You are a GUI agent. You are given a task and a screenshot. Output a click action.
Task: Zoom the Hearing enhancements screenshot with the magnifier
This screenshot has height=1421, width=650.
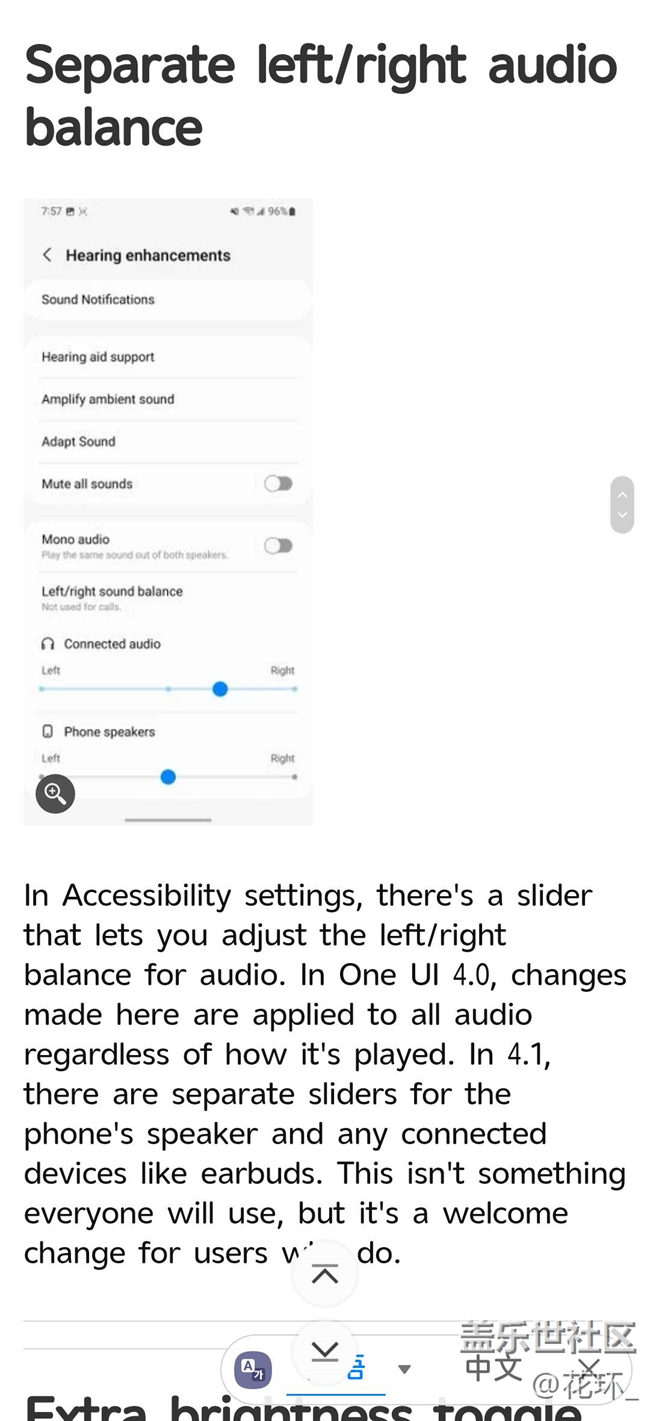pos(55,794)
